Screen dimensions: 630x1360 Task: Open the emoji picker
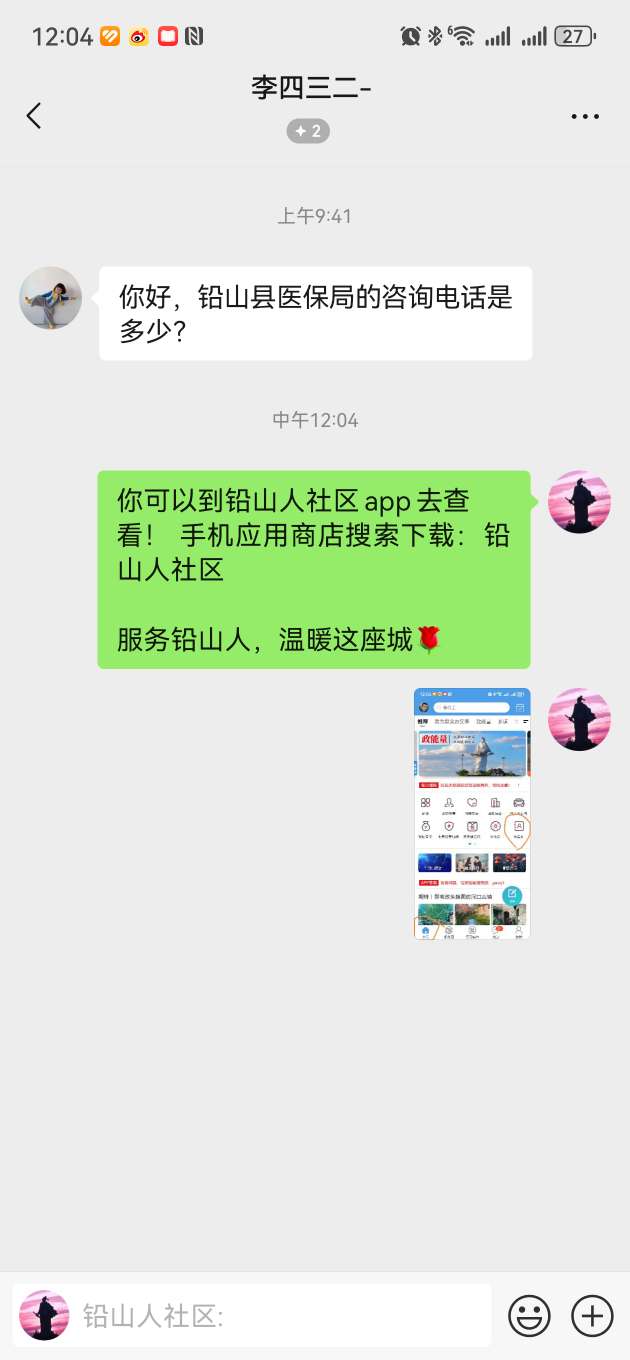(529, 1315)
